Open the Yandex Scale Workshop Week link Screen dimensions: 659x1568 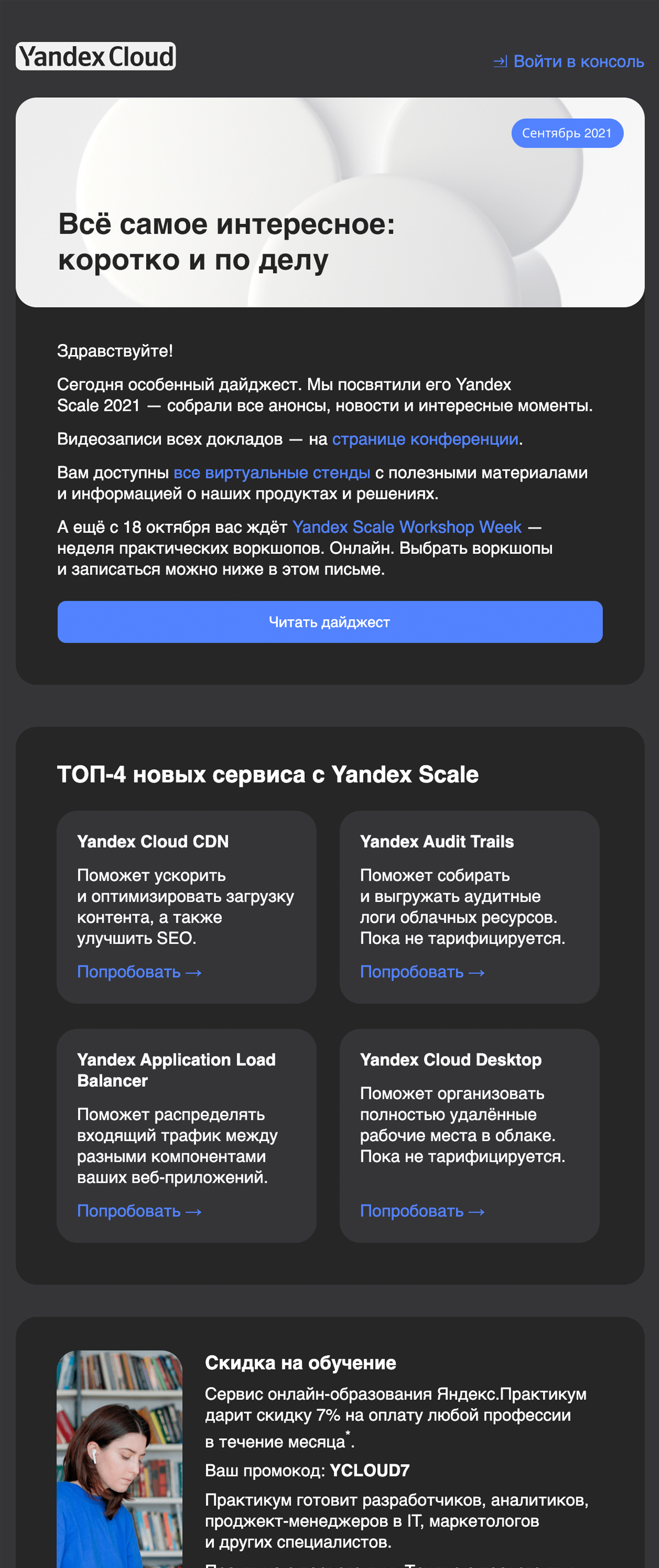[x=406, y=526]
